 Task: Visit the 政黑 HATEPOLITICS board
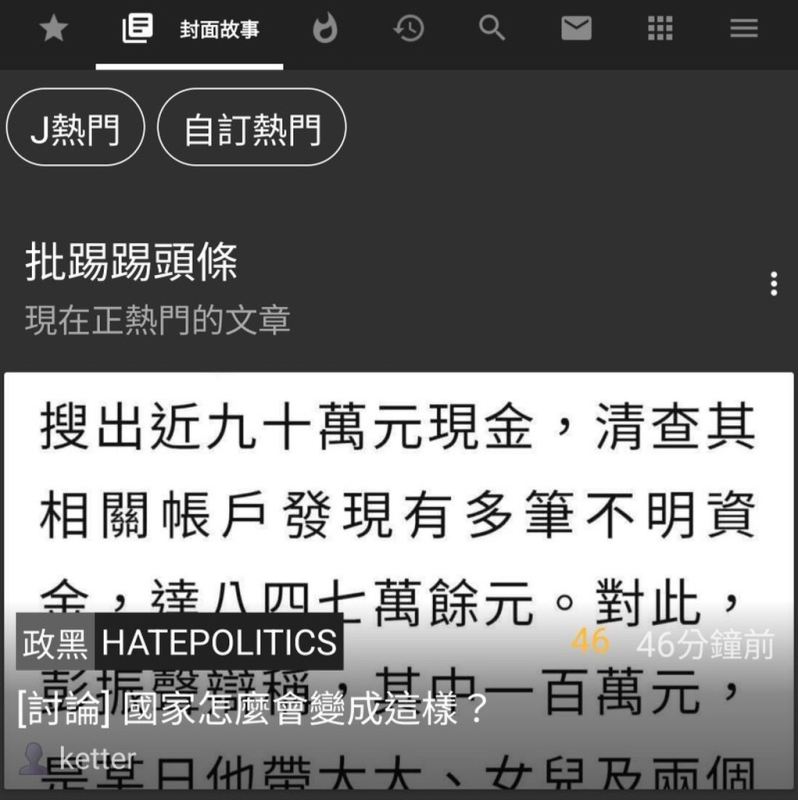(x=177, y=644)
